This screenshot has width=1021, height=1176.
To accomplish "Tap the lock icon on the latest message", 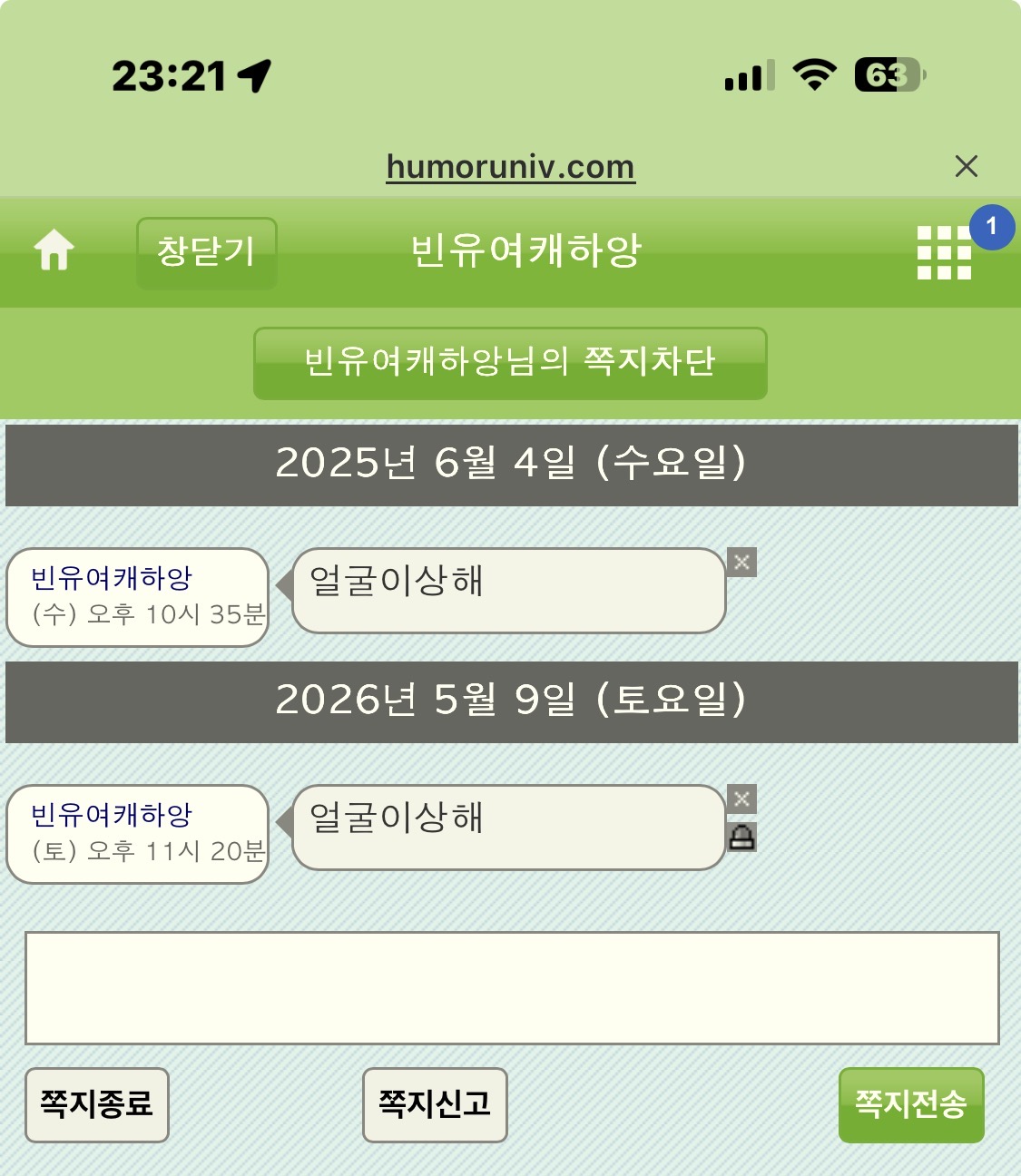I will 741,837.
